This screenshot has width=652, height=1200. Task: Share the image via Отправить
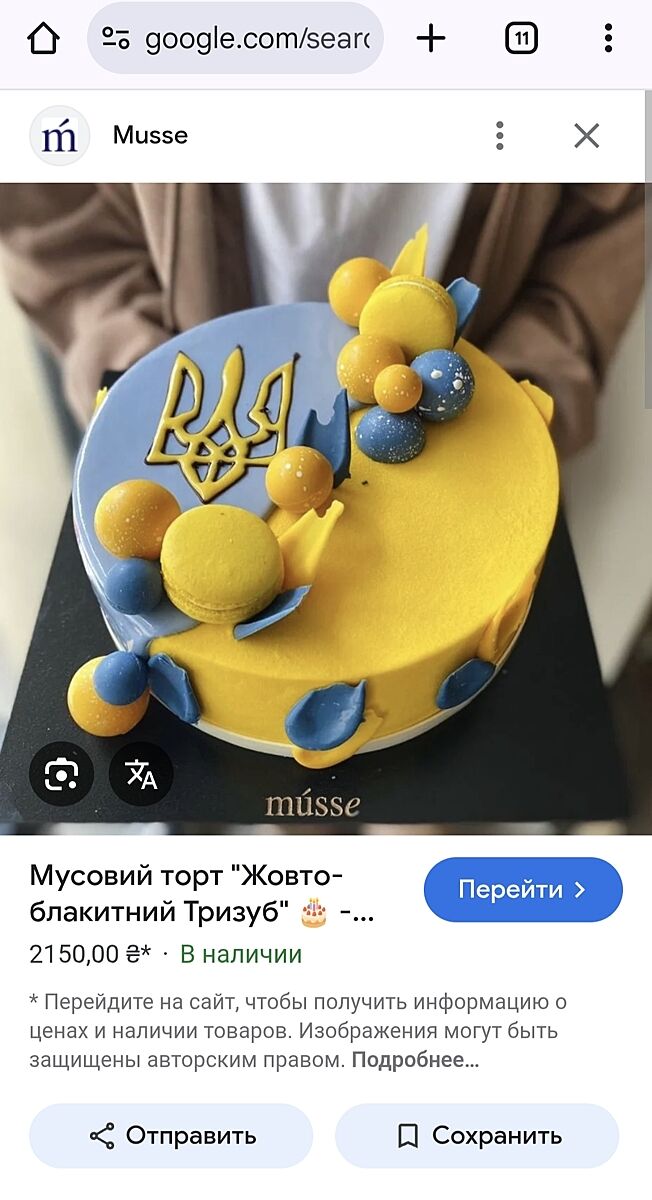171,1136
